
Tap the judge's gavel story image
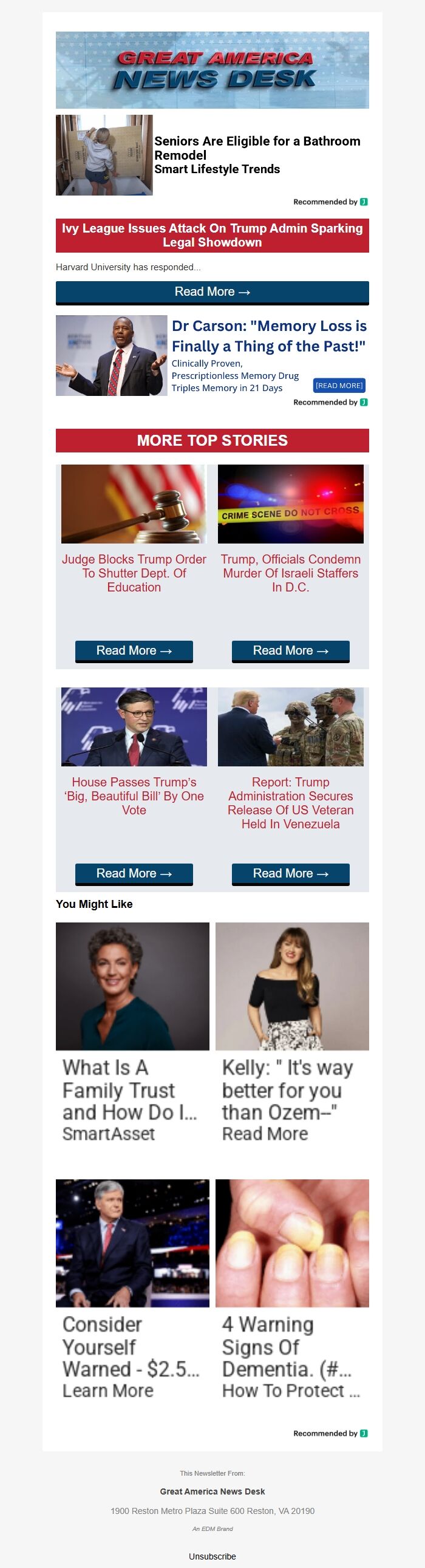point(134,504)
